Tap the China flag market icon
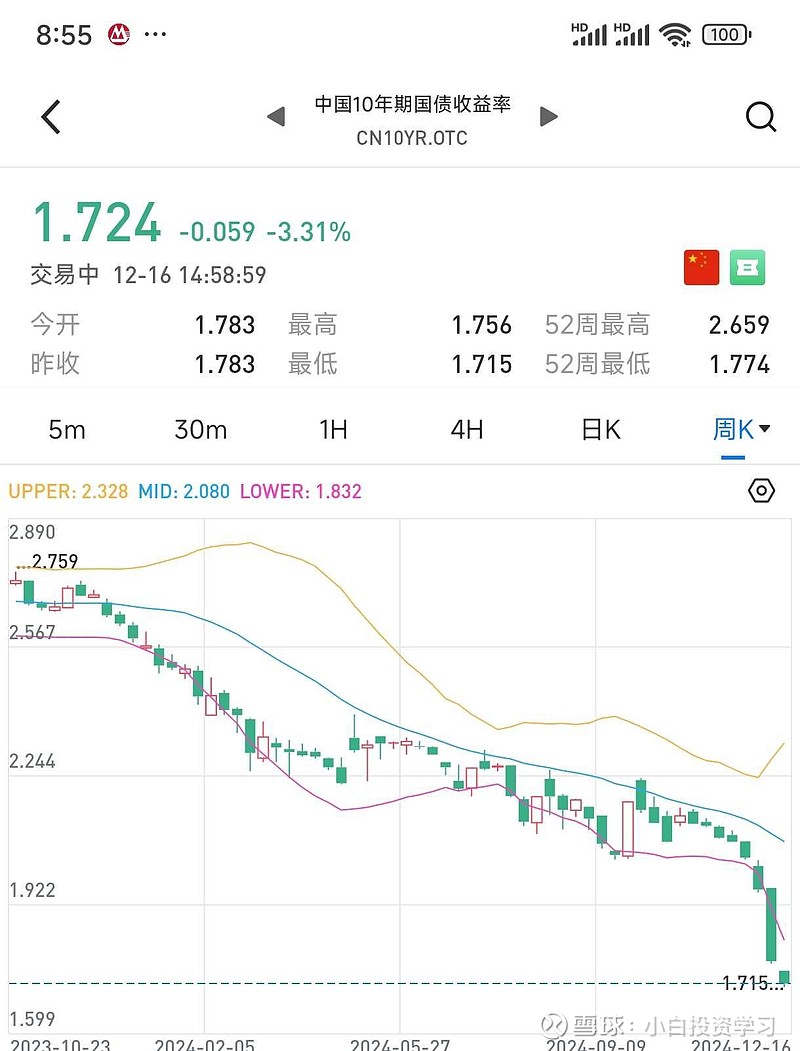This screenshot has height=1051, width=800. (700, 266)
